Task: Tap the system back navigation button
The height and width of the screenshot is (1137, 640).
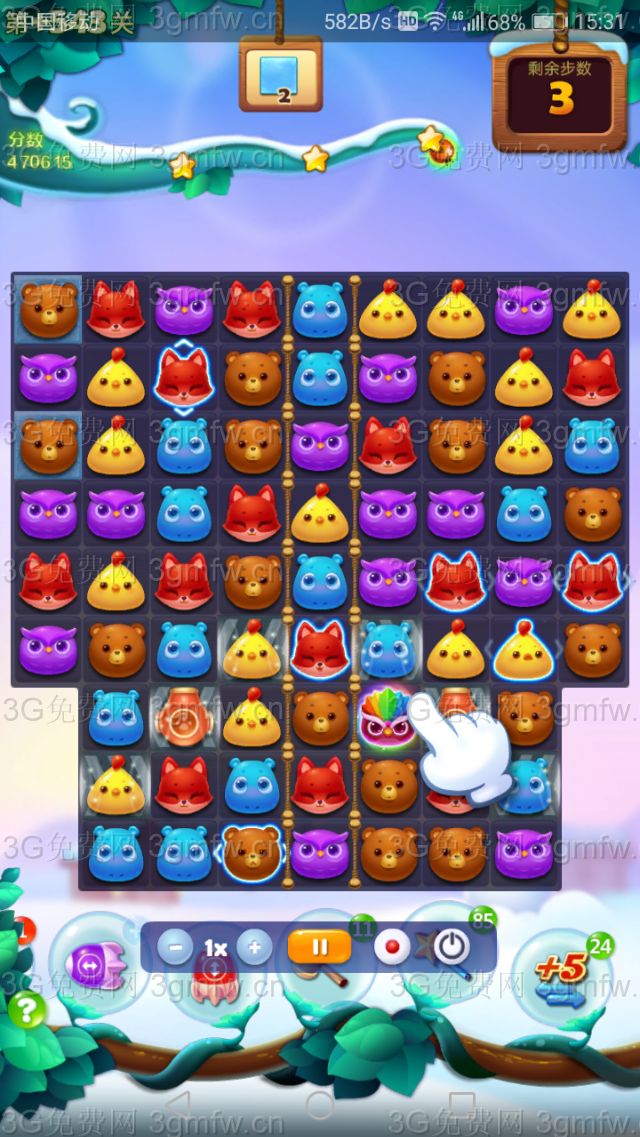Action: tap(178, 1104)
